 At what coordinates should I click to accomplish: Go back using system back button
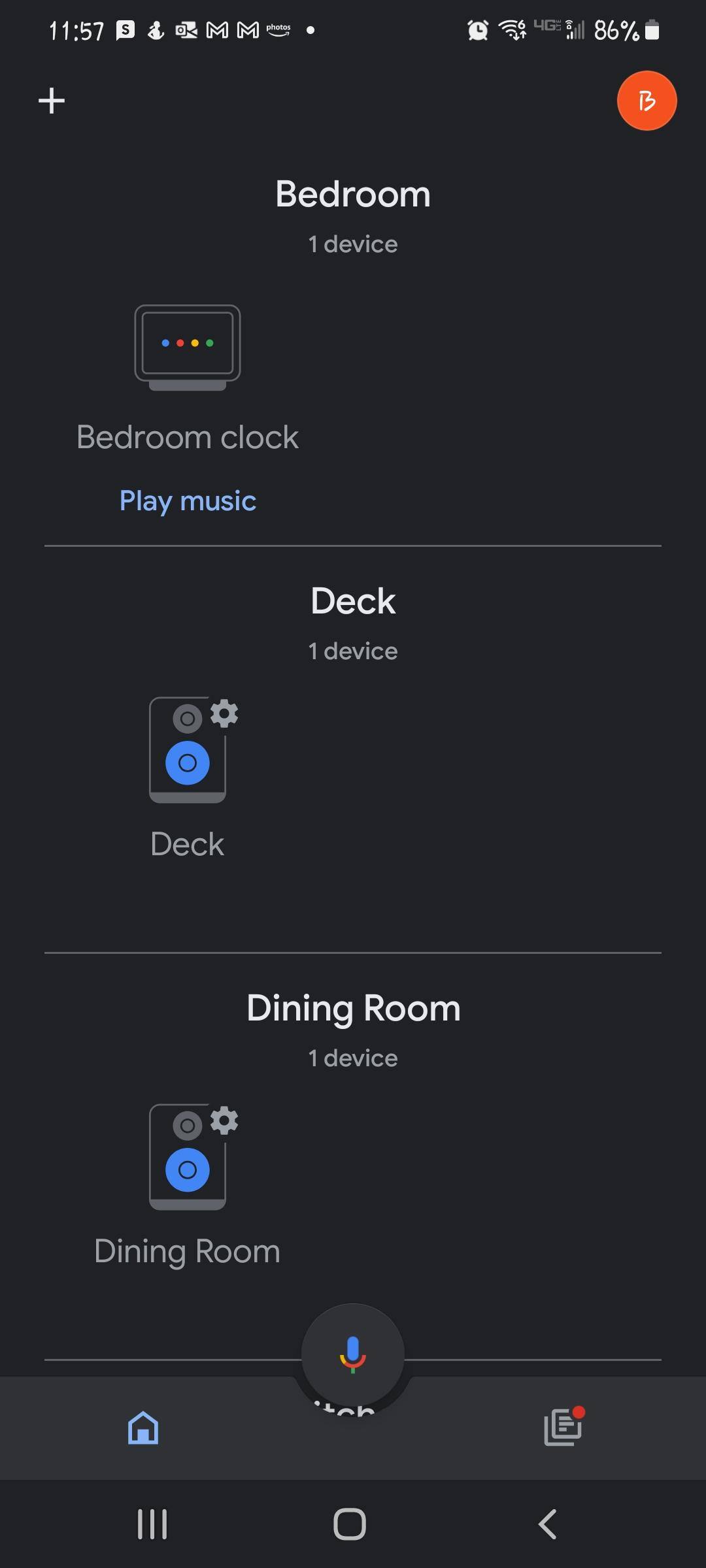pyautogui.click(x=548, y=1524)
